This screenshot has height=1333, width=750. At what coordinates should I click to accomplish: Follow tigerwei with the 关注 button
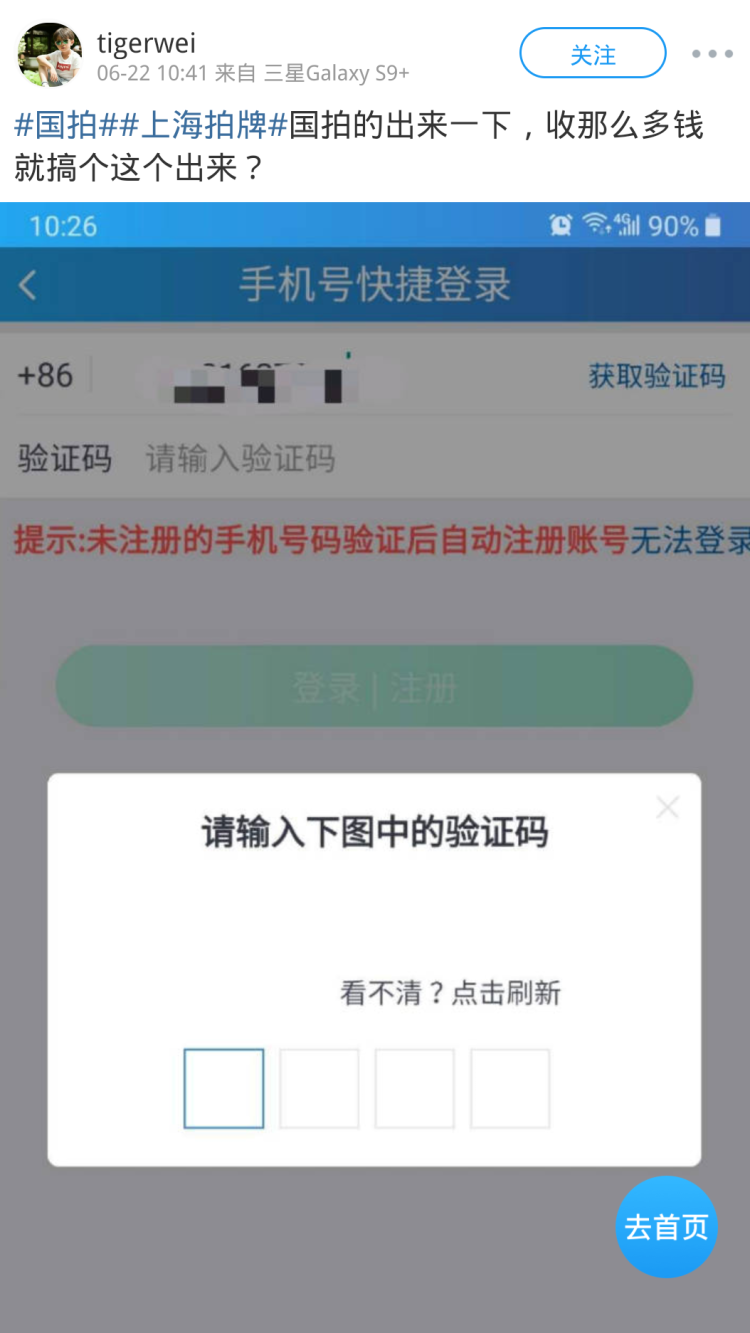point(592,54)
